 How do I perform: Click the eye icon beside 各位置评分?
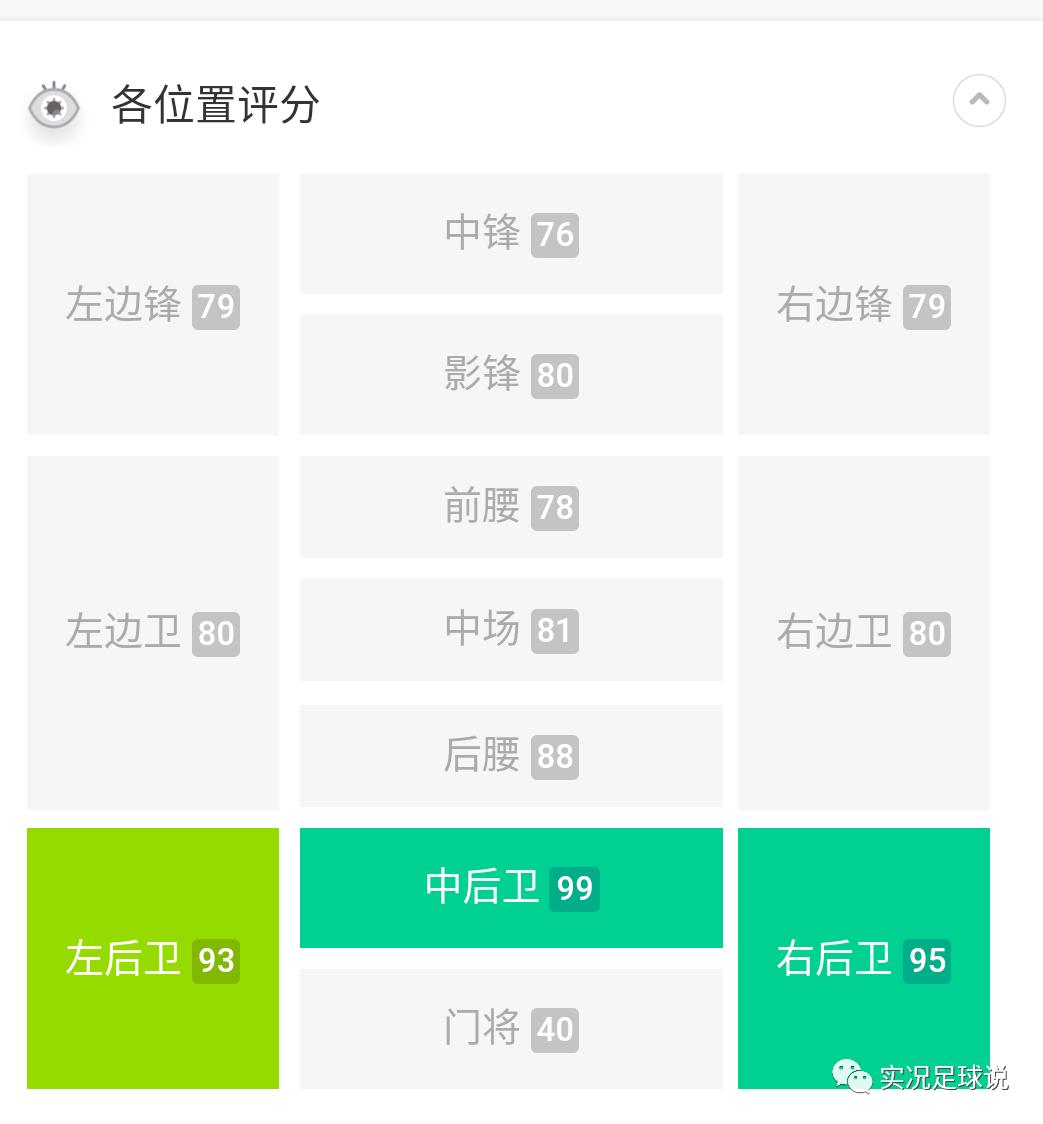[53, 104]
